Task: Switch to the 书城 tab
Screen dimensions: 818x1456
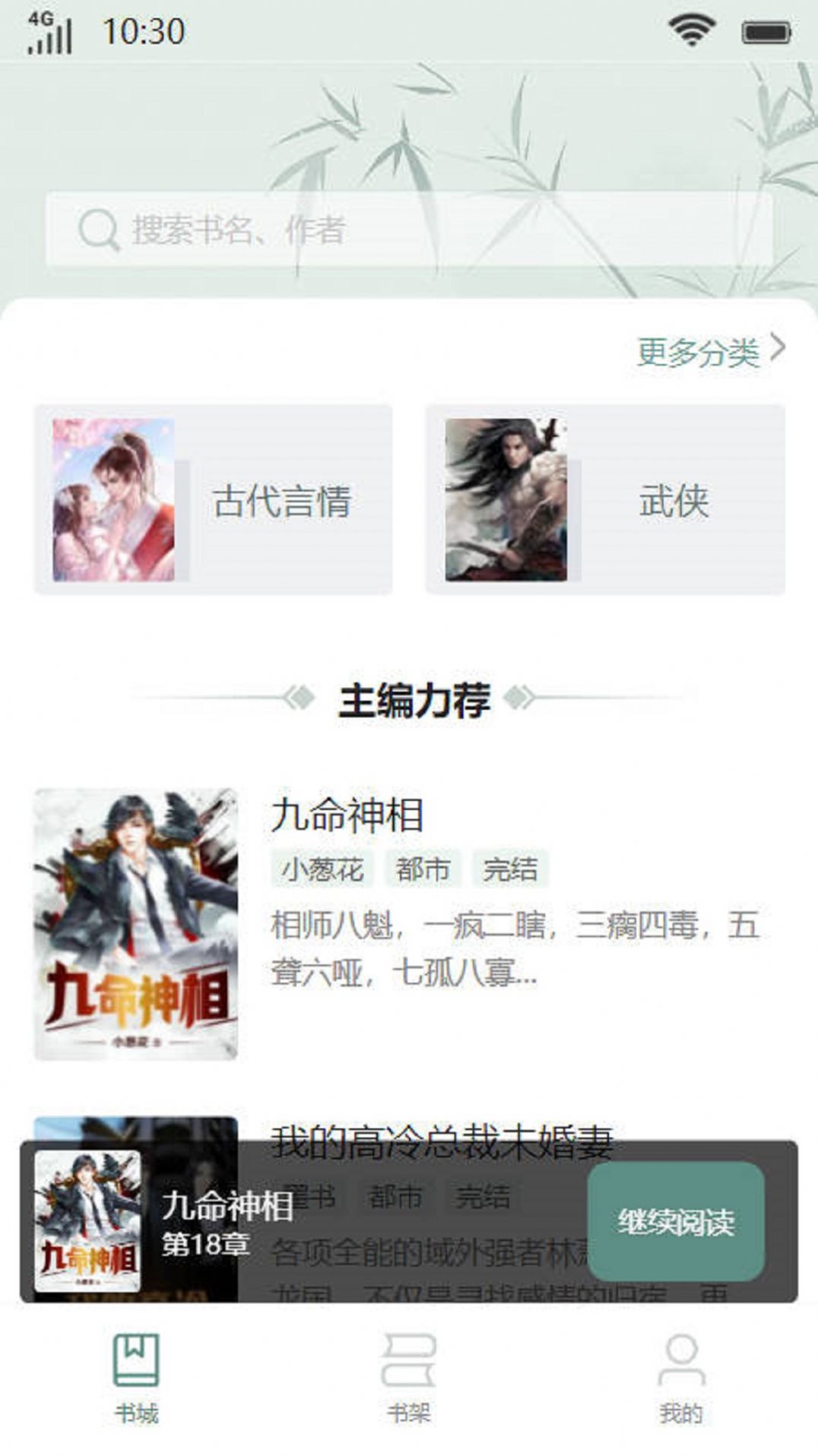Action: tap(136, 1377)
